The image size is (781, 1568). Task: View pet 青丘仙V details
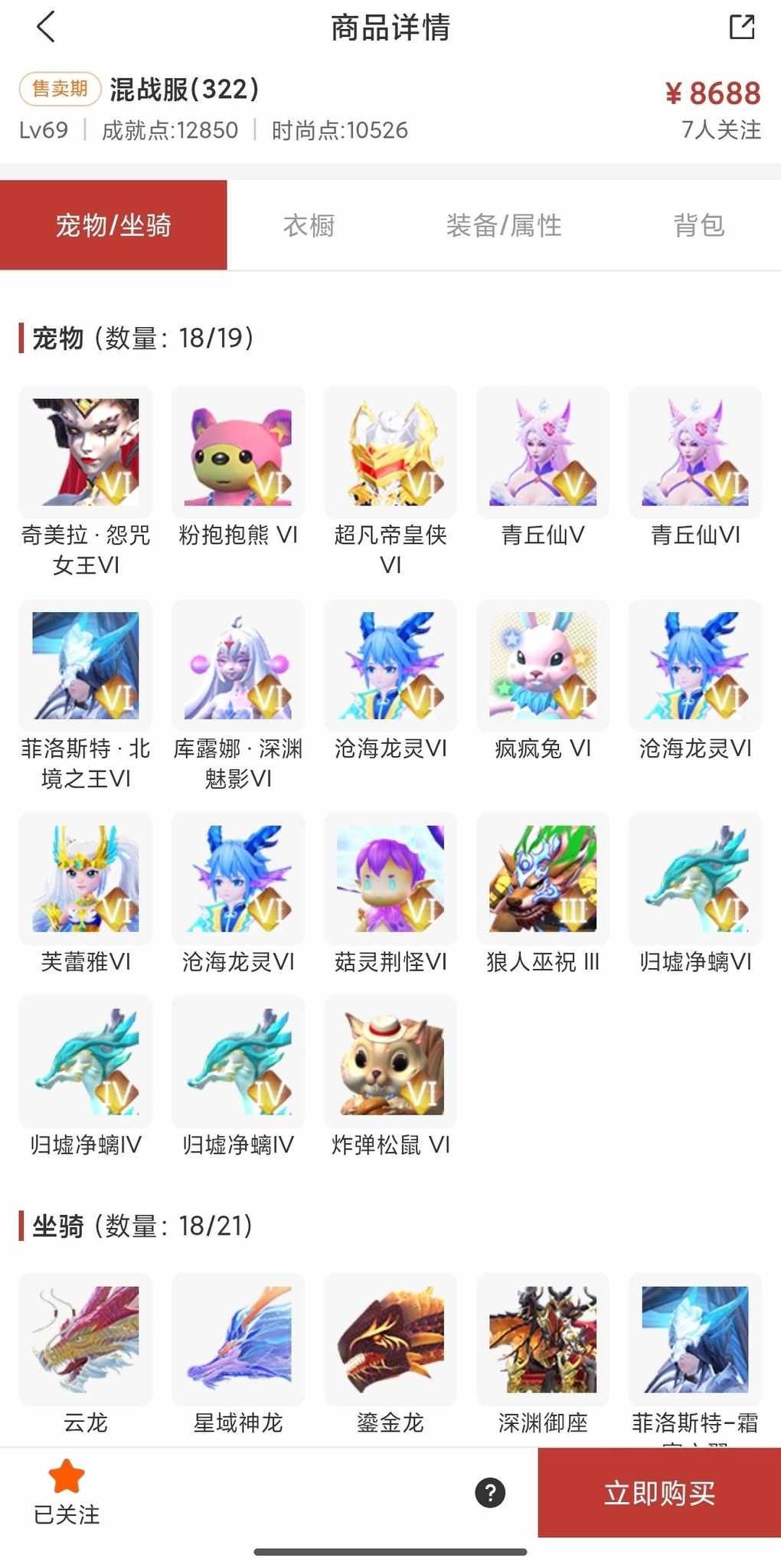tap(543, 453)
